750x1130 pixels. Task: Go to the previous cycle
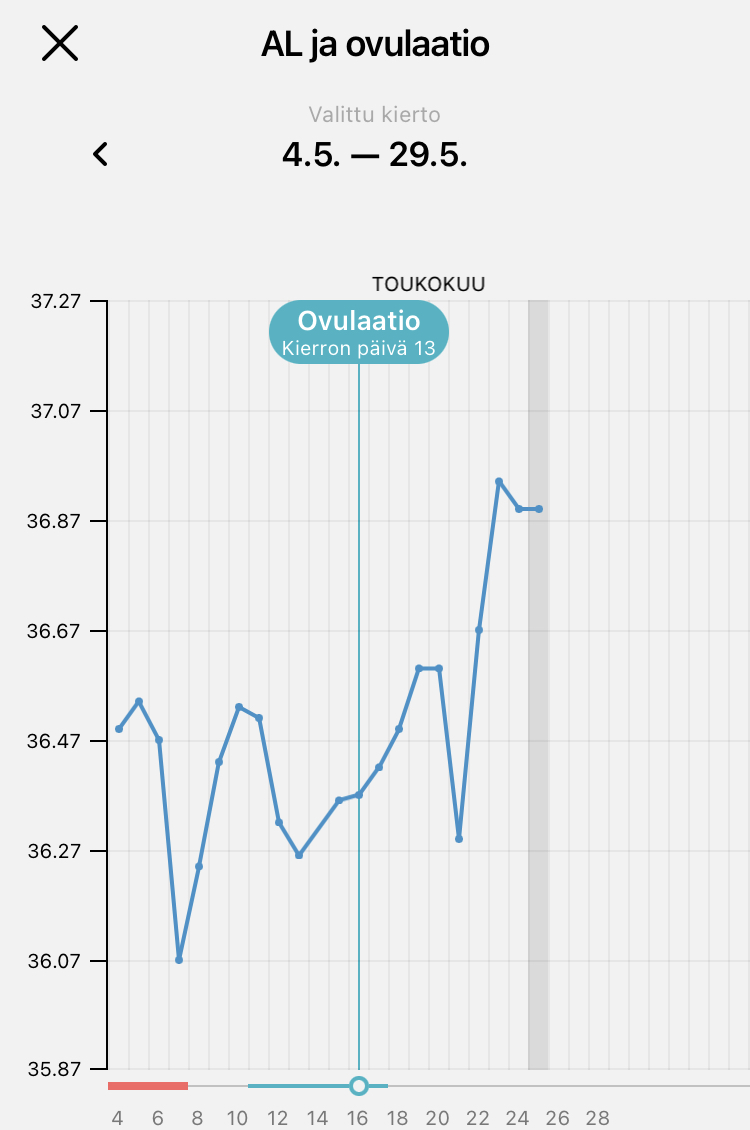pyautogui.click(x=100, y=154)
